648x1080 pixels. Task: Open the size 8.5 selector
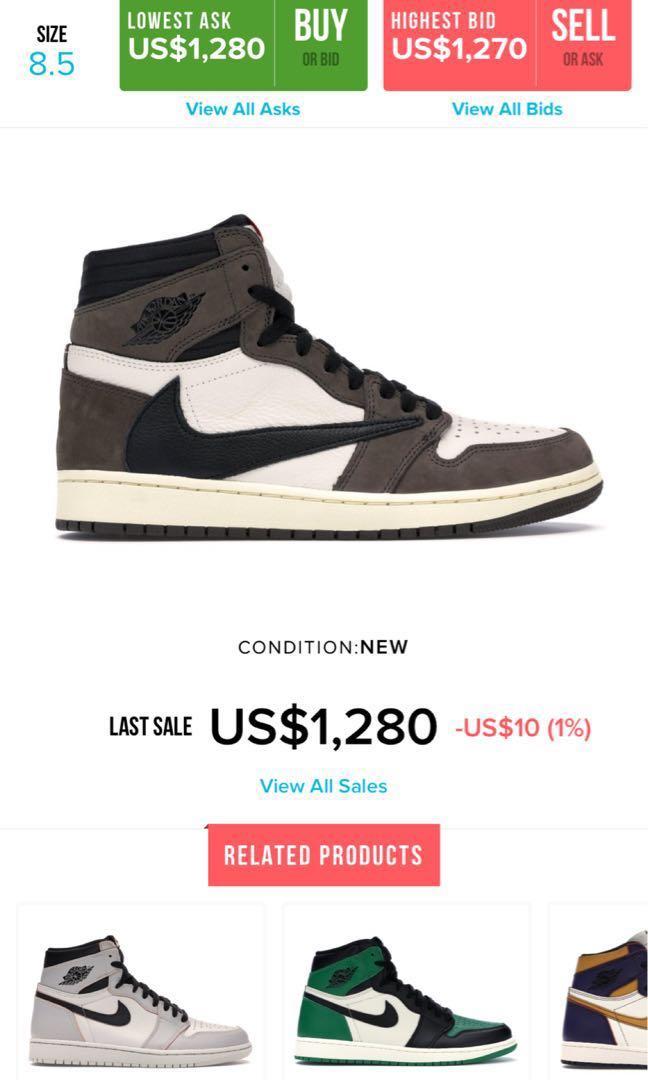tap(51, 52)
